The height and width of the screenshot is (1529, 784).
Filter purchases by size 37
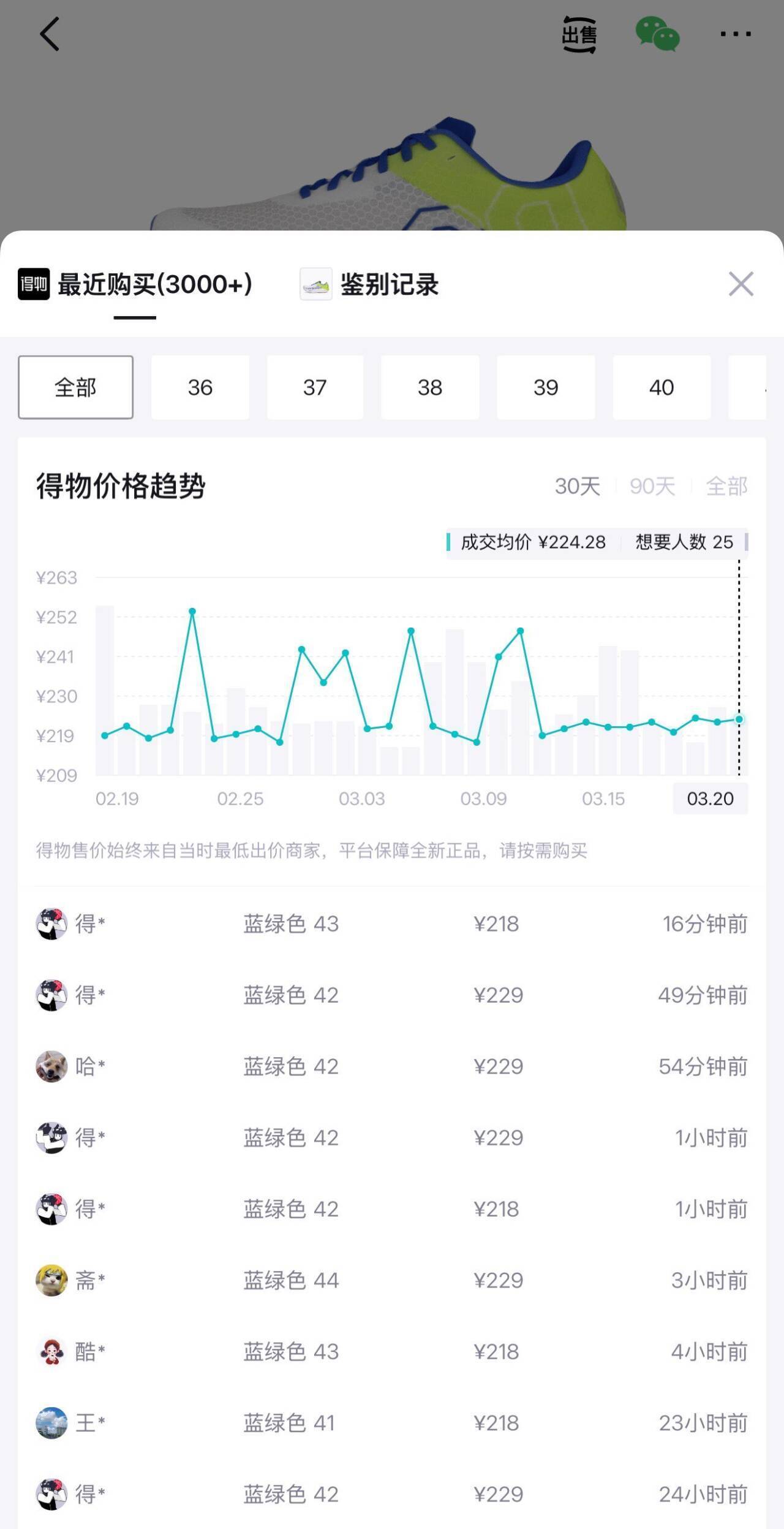[x=315, y=387]
